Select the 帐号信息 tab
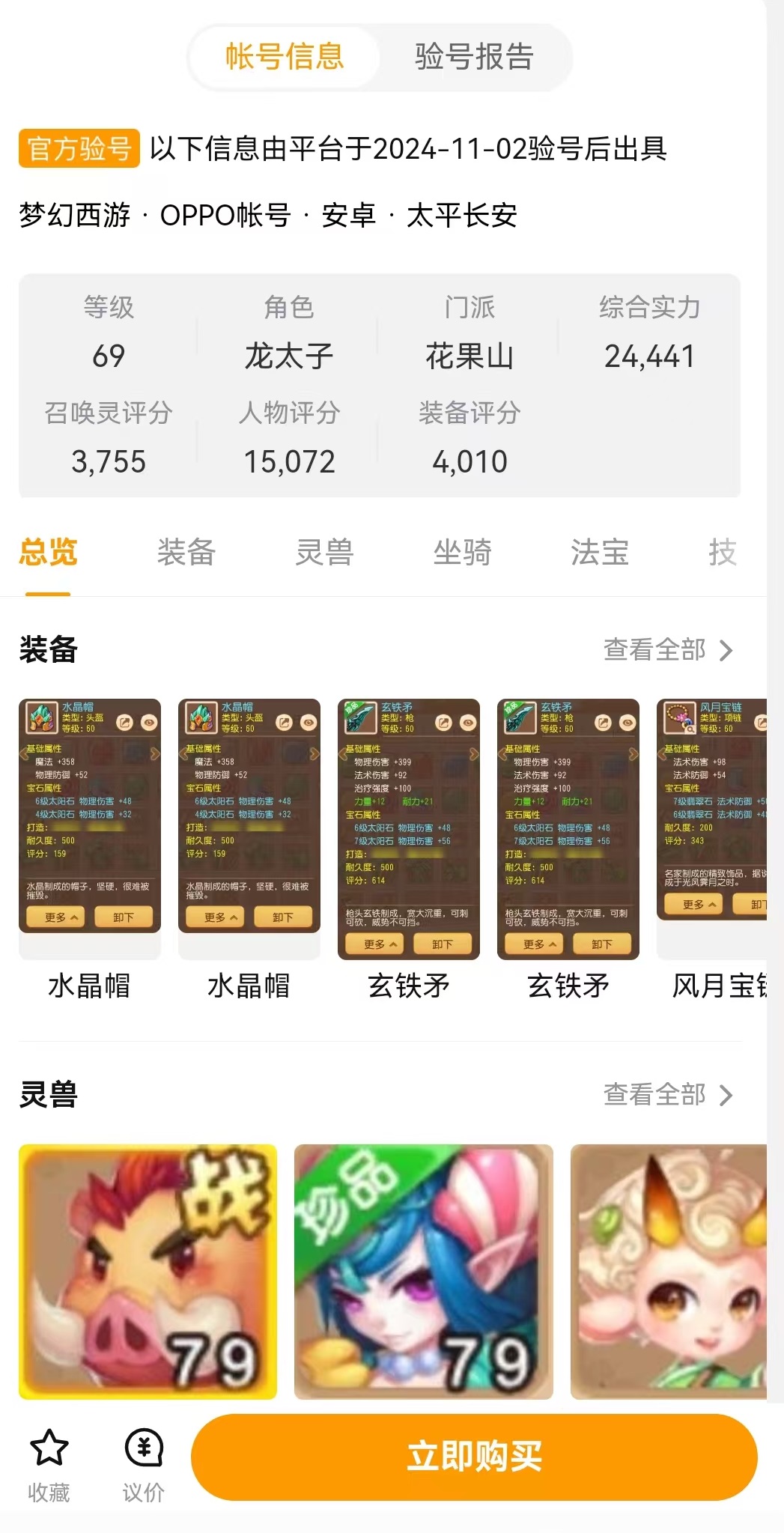 tap(285, 57)
